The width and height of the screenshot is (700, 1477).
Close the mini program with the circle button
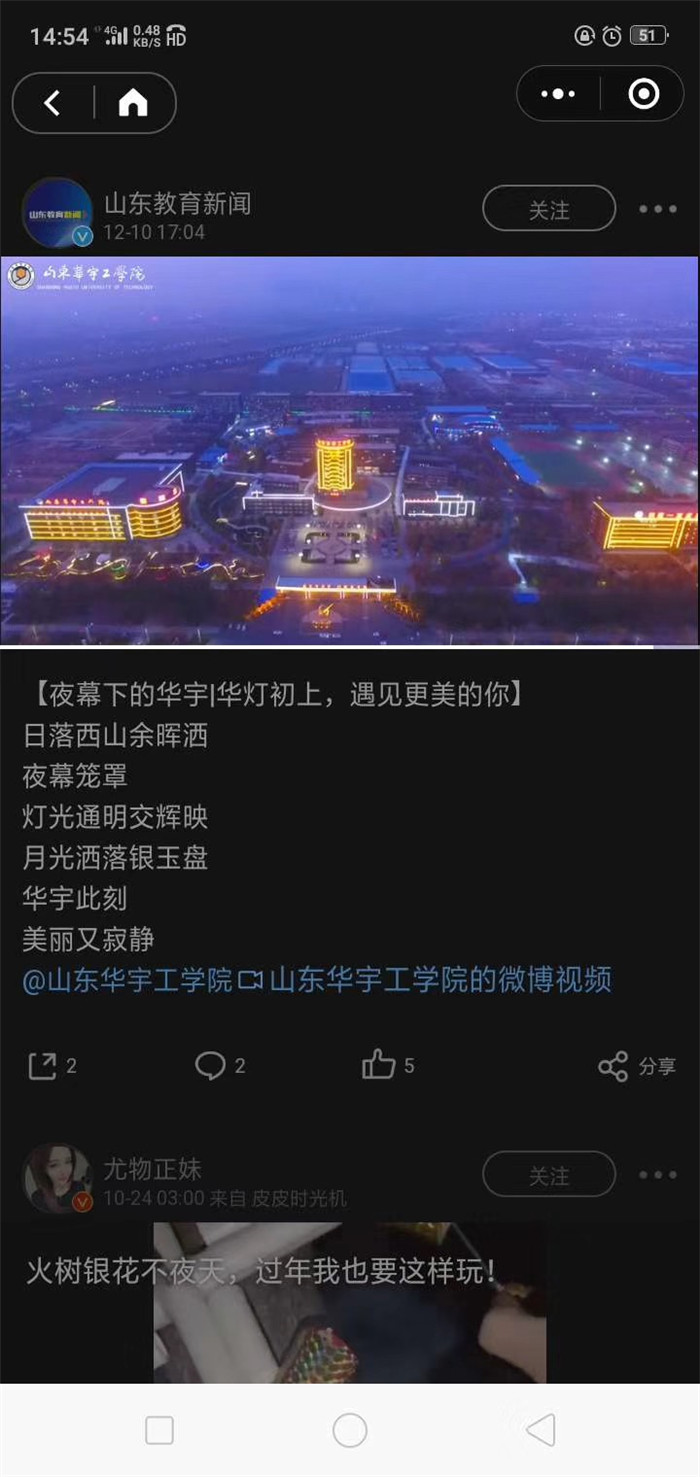[x=643, y=94]
